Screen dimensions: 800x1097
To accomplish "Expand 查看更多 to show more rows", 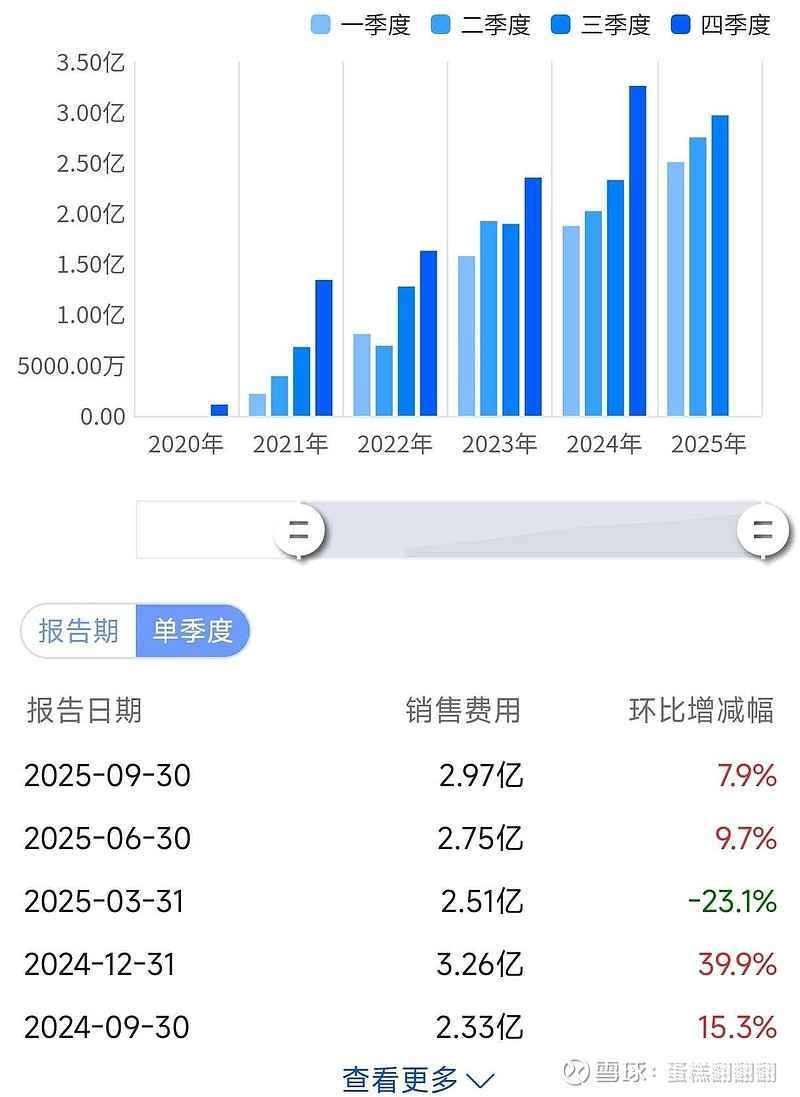I will (x=400, y=1079).
